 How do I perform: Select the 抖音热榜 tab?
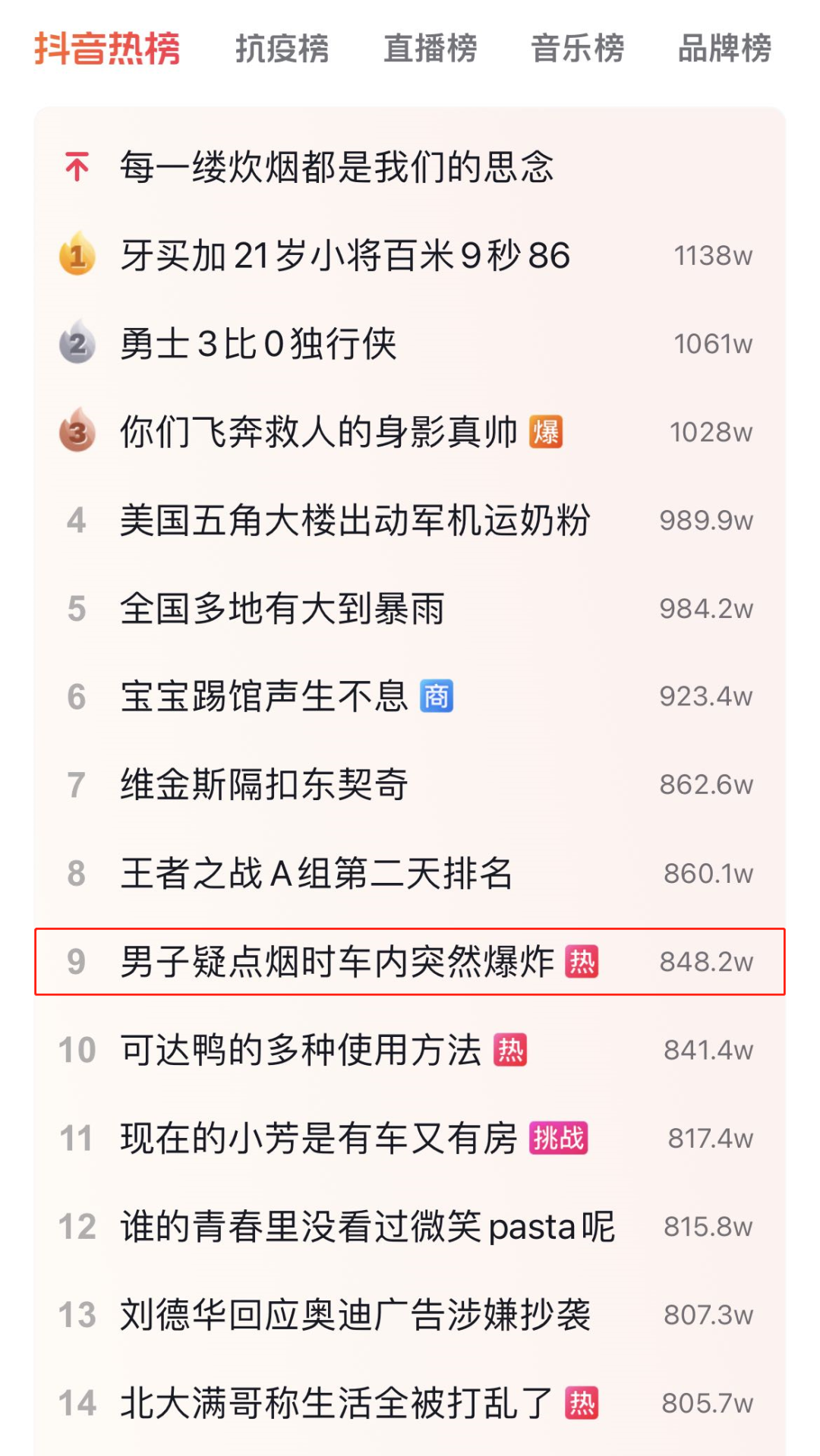(106, 48)
